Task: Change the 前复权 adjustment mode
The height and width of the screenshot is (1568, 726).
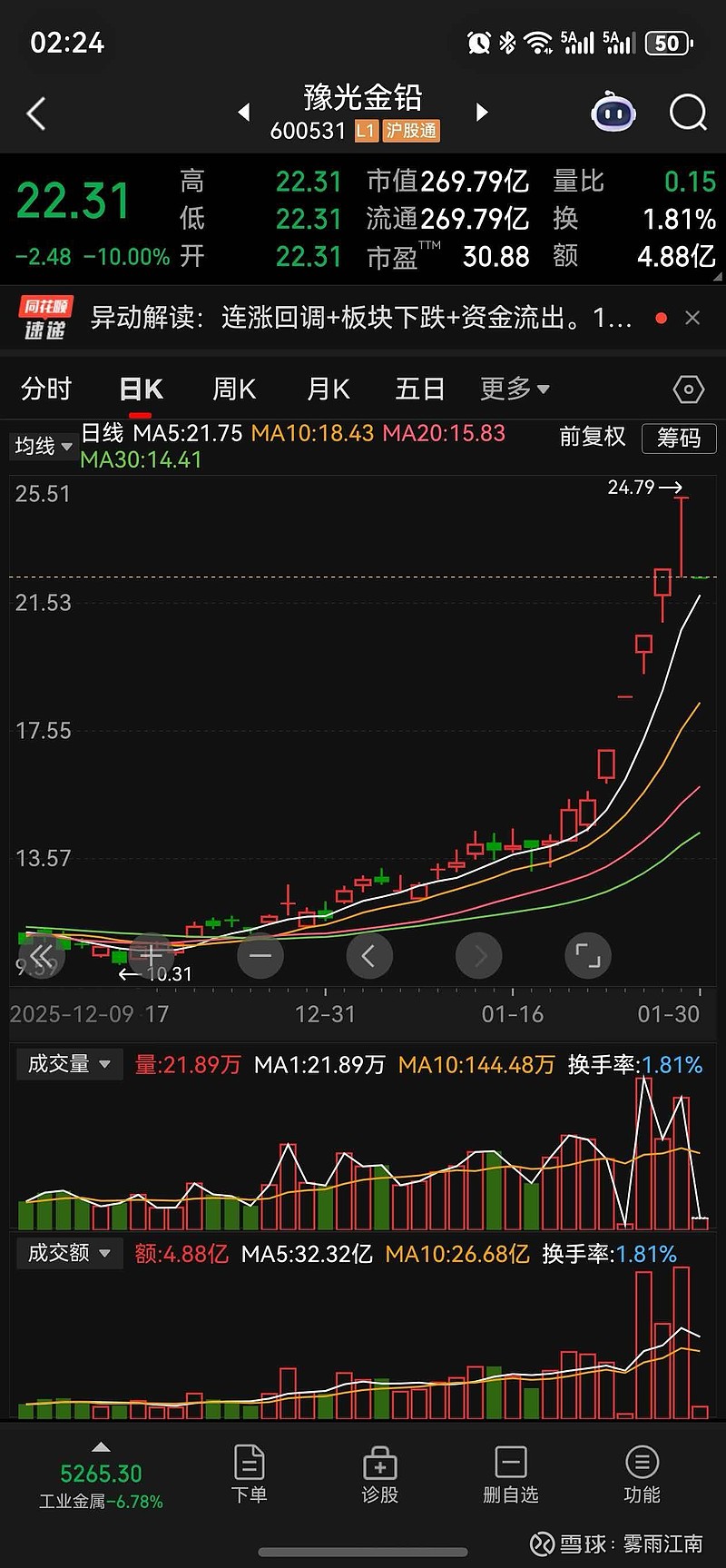Action: coord(593,438)
